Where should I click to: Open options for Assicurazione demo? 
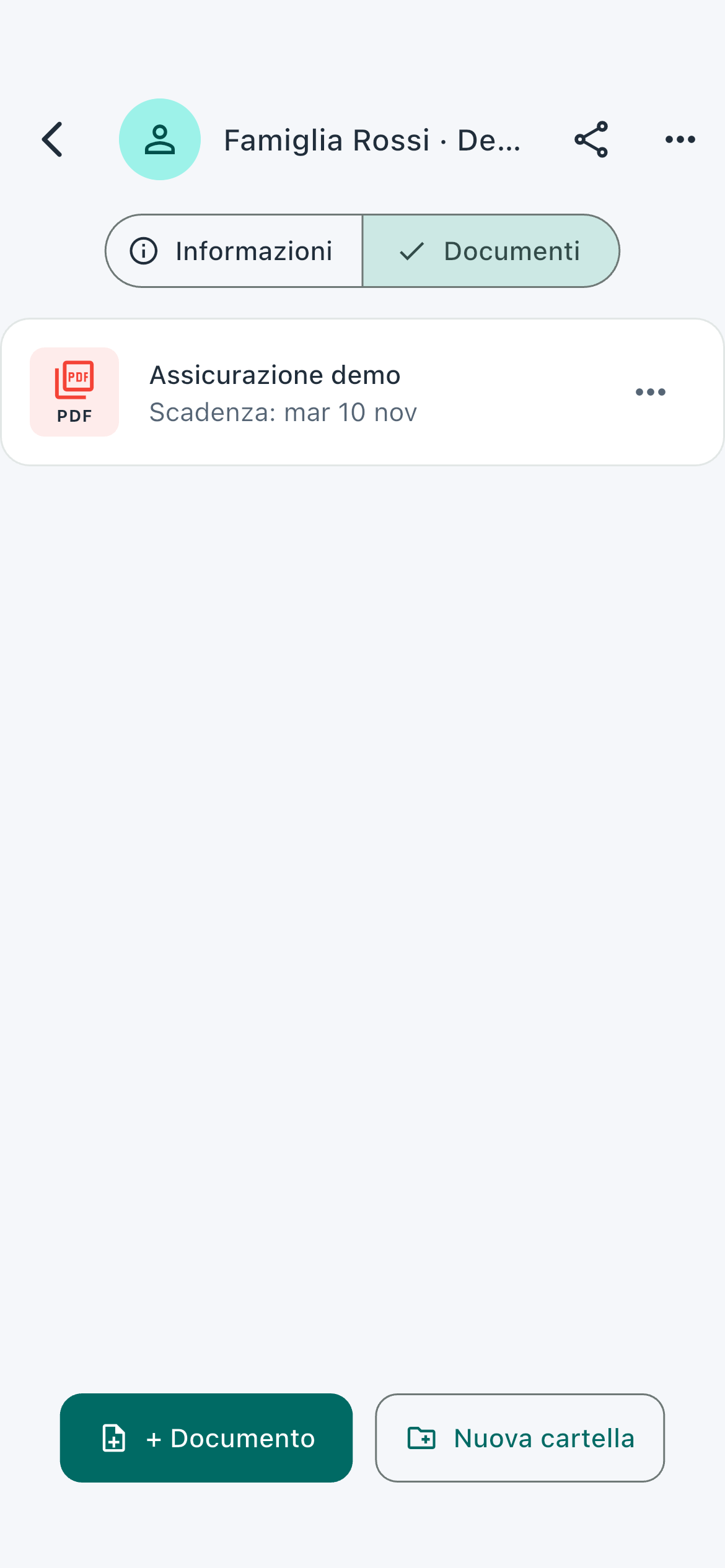[650, 392]
